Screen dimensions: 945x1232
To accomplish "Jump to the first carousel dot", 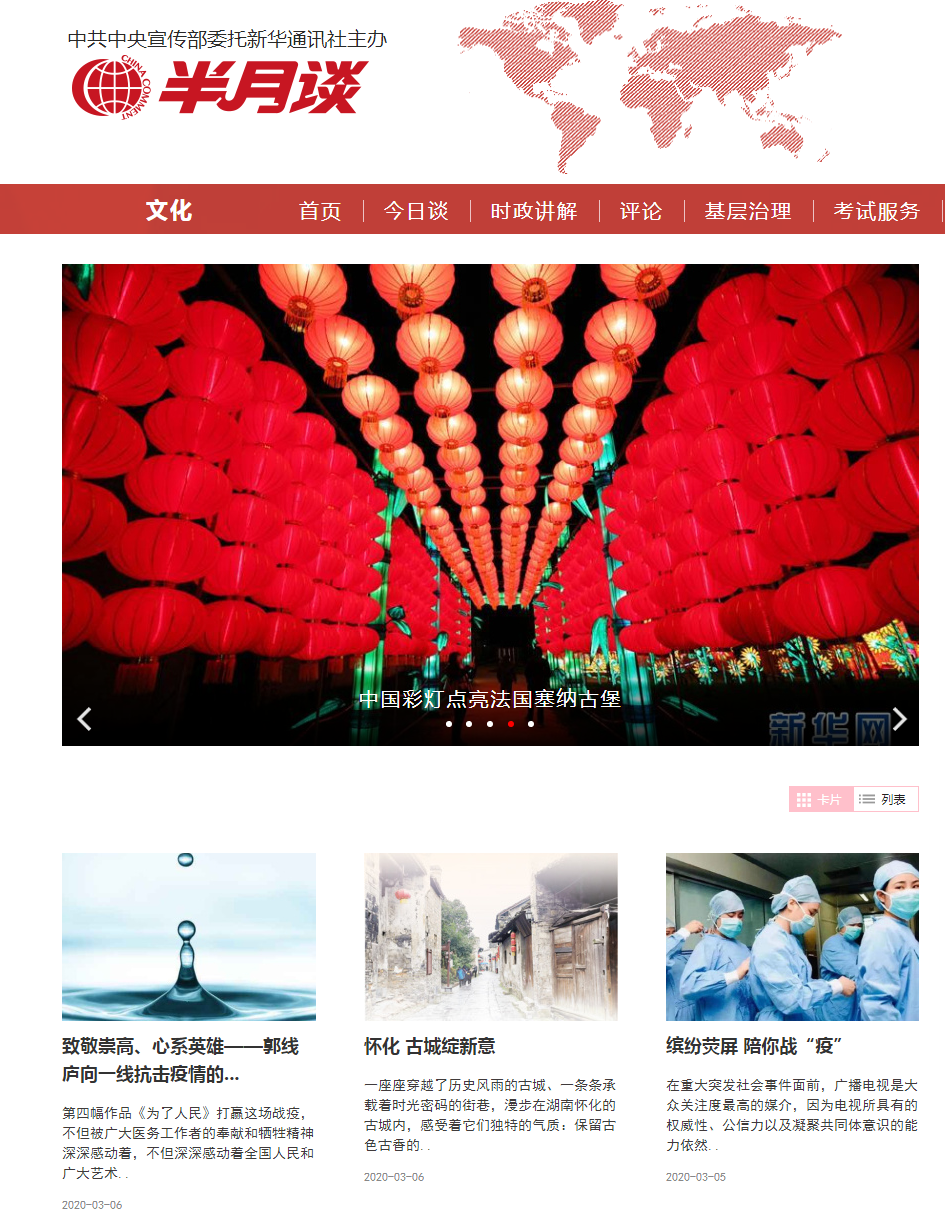I will click(449, 724).
